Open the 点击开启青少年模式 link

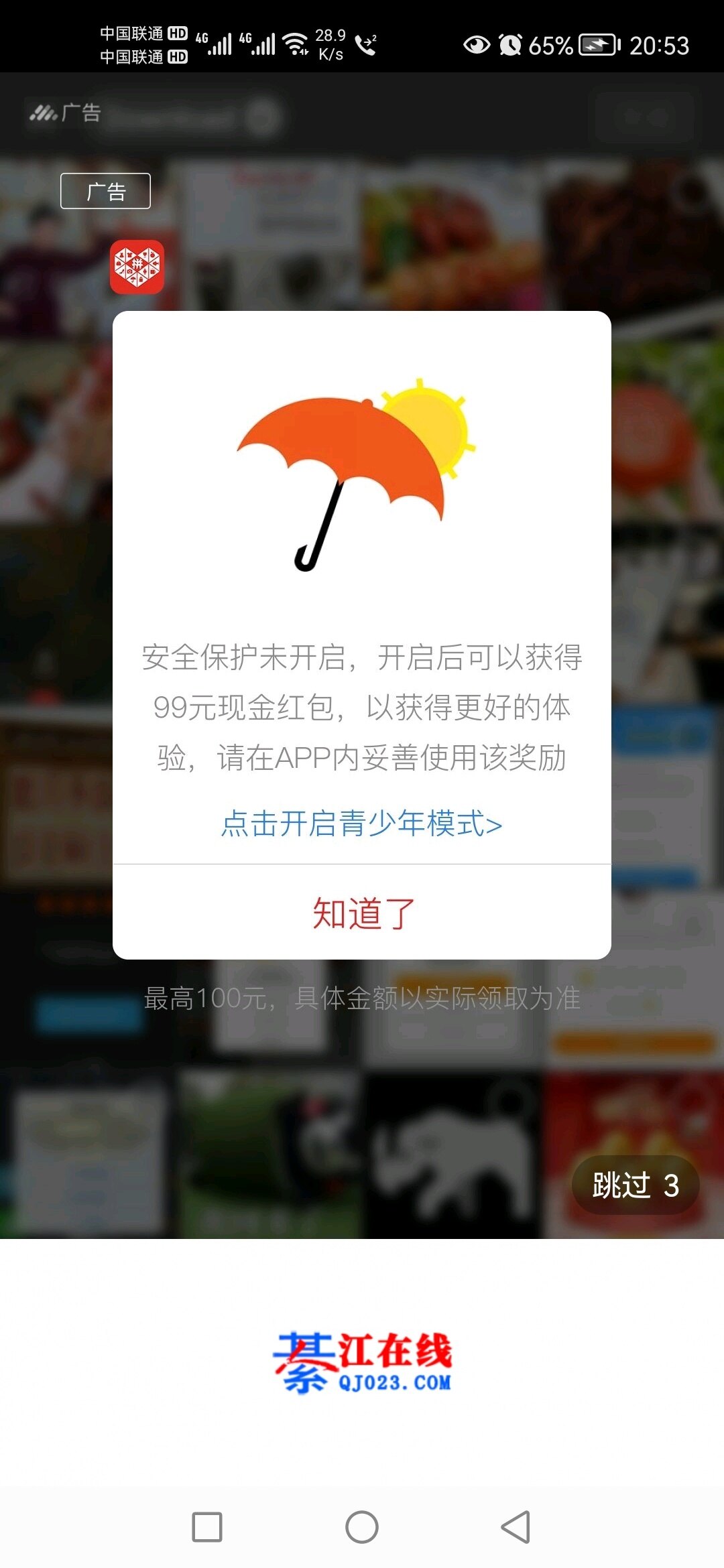click(362, 824)
